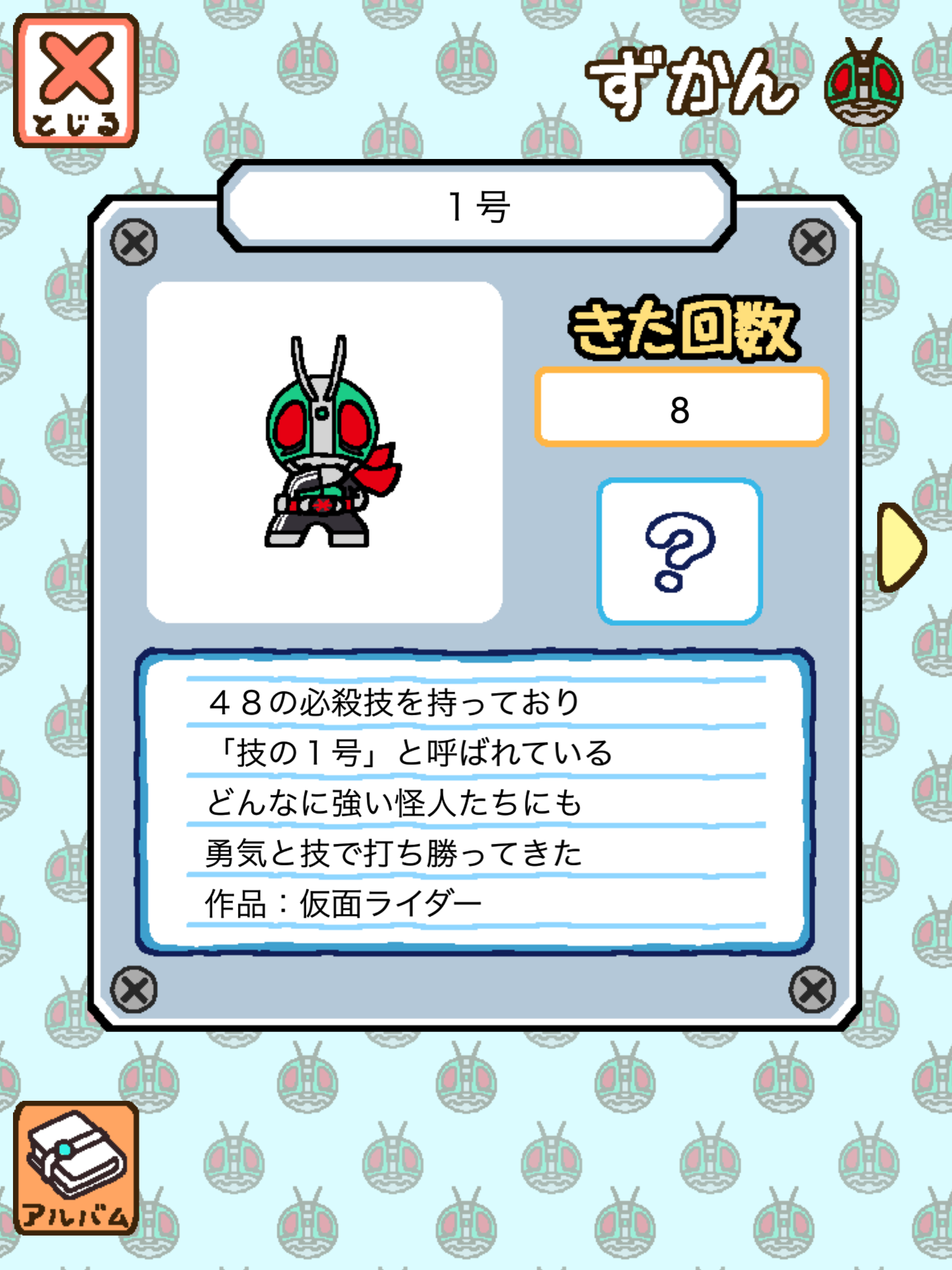Select the 1号 character portrait

click(324, 454)
